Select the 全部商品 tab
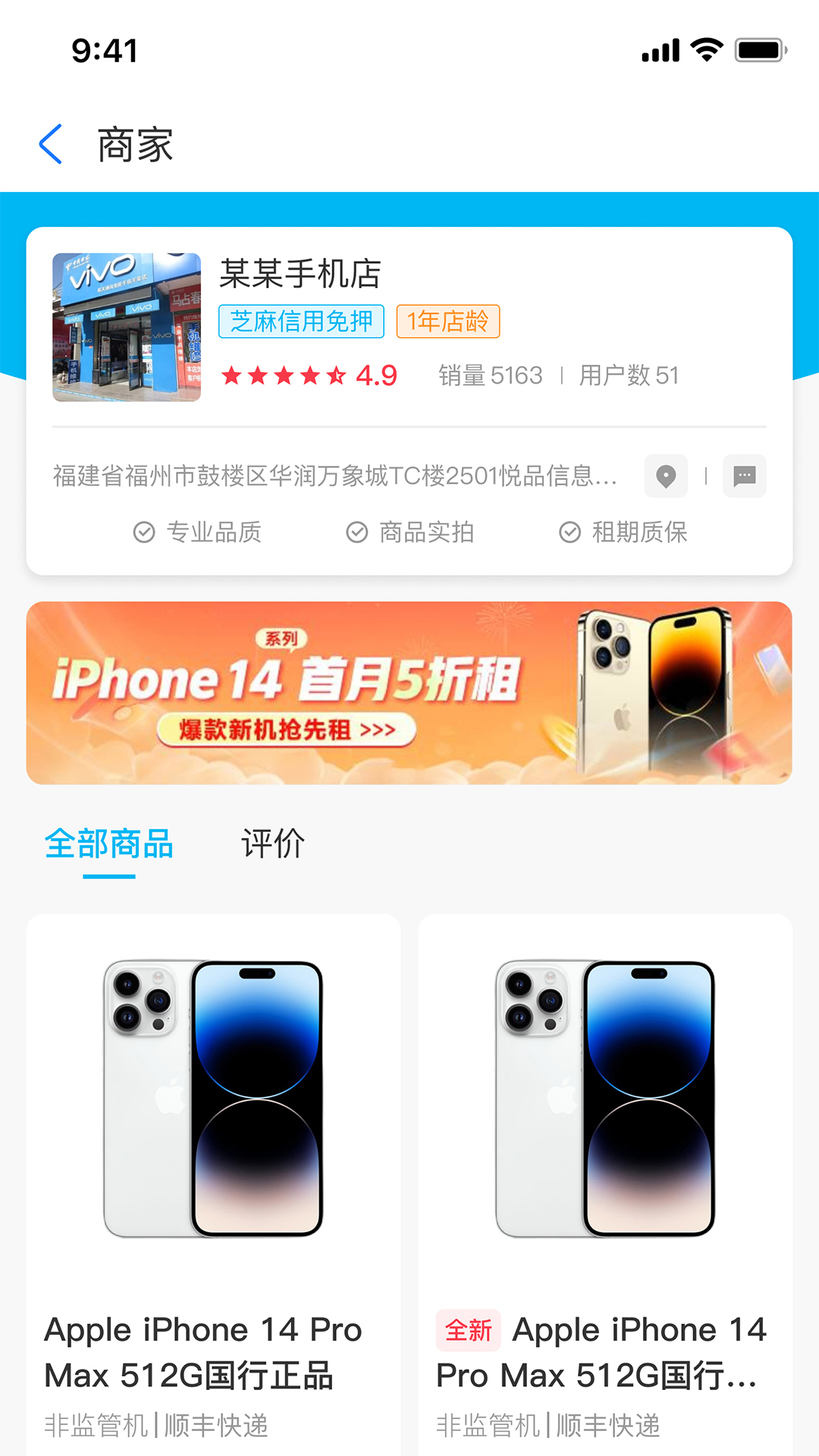Screen dimensions: 819x1456 click(x=109, y=844)
